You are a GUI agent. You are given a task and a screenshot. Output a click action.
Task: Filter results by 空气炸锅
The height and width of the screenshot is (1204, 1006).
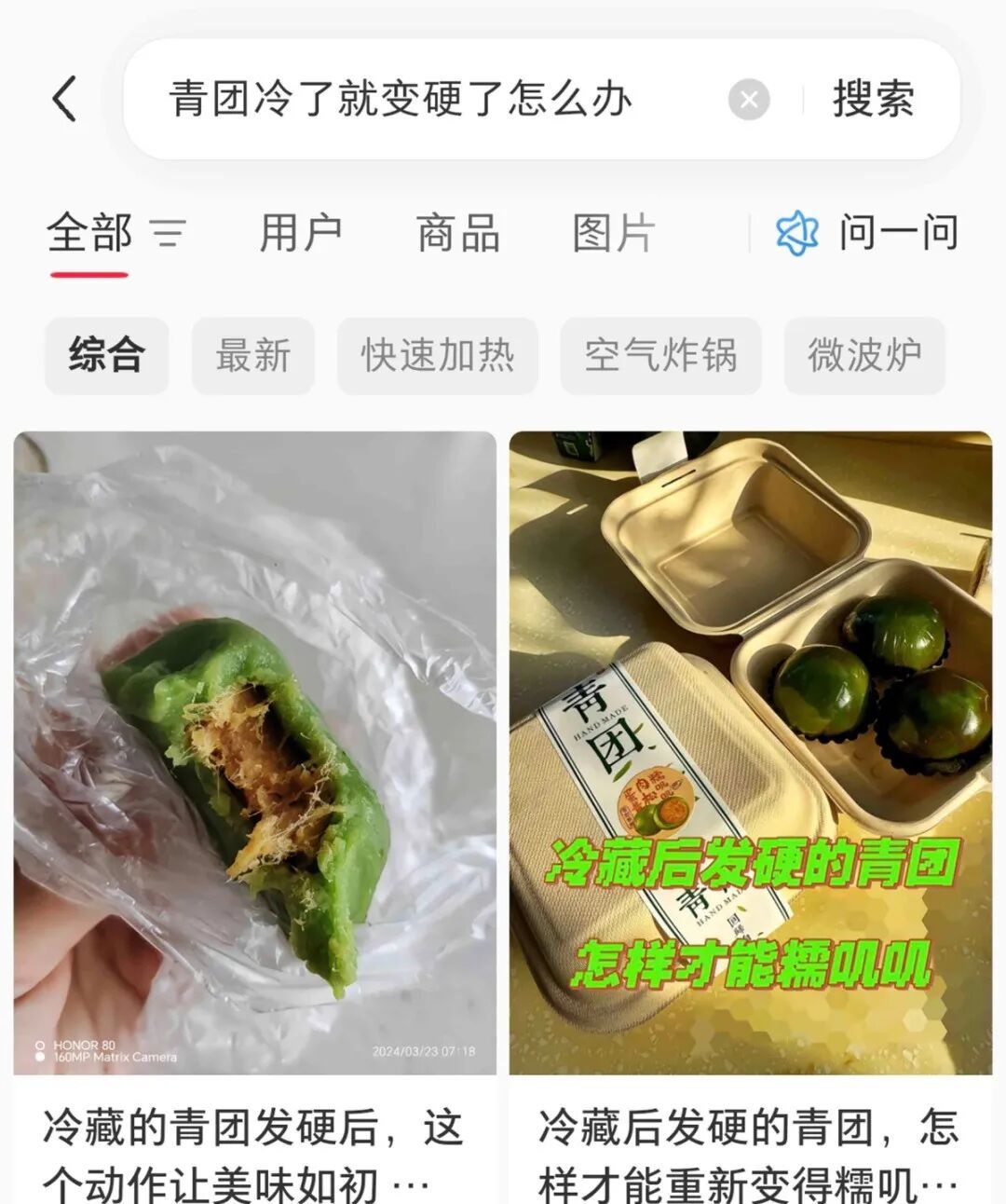(660, 355)
